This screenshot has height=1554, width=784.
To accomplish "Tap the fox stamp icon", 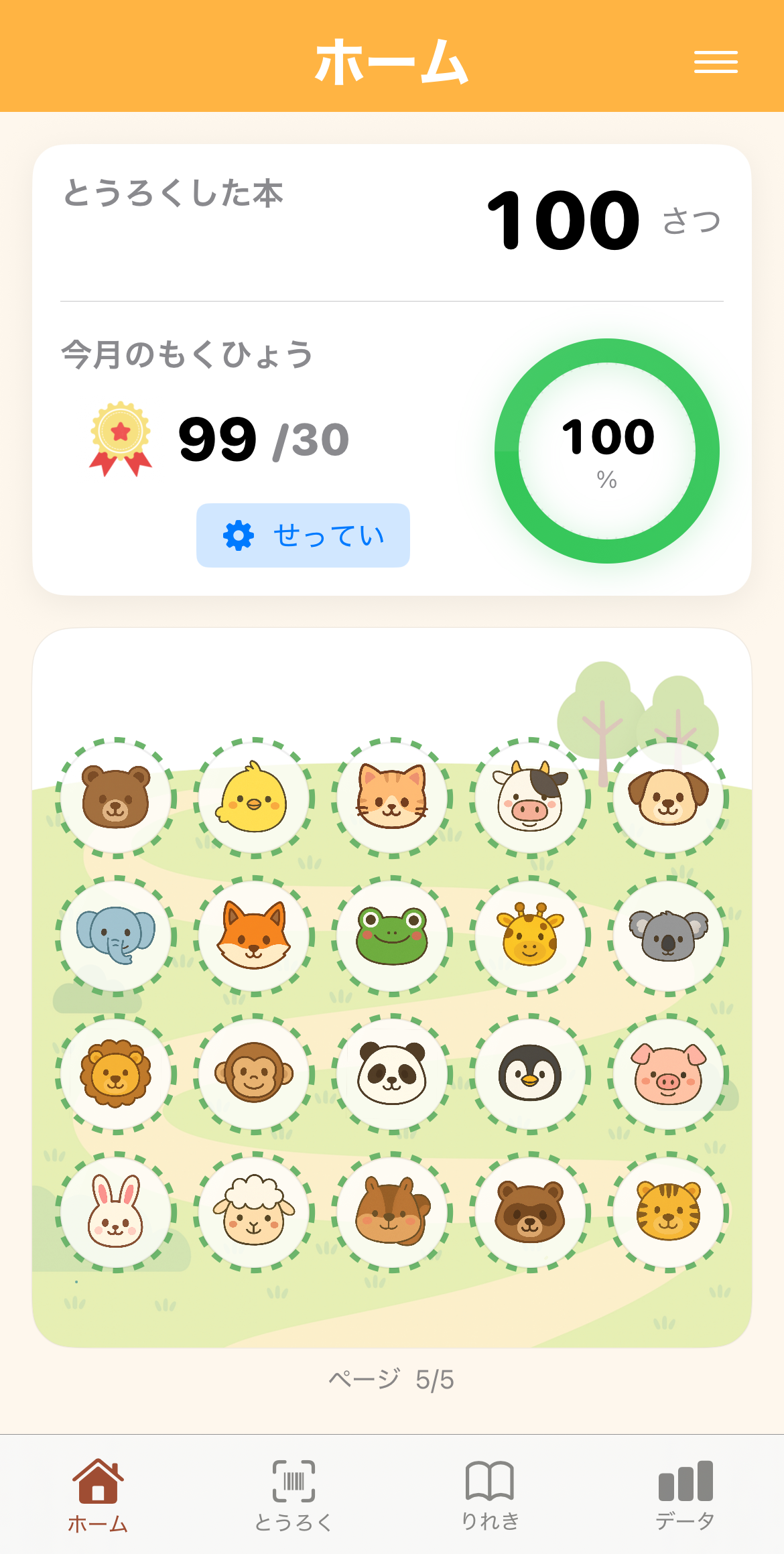I will click(x=253, y=936).
